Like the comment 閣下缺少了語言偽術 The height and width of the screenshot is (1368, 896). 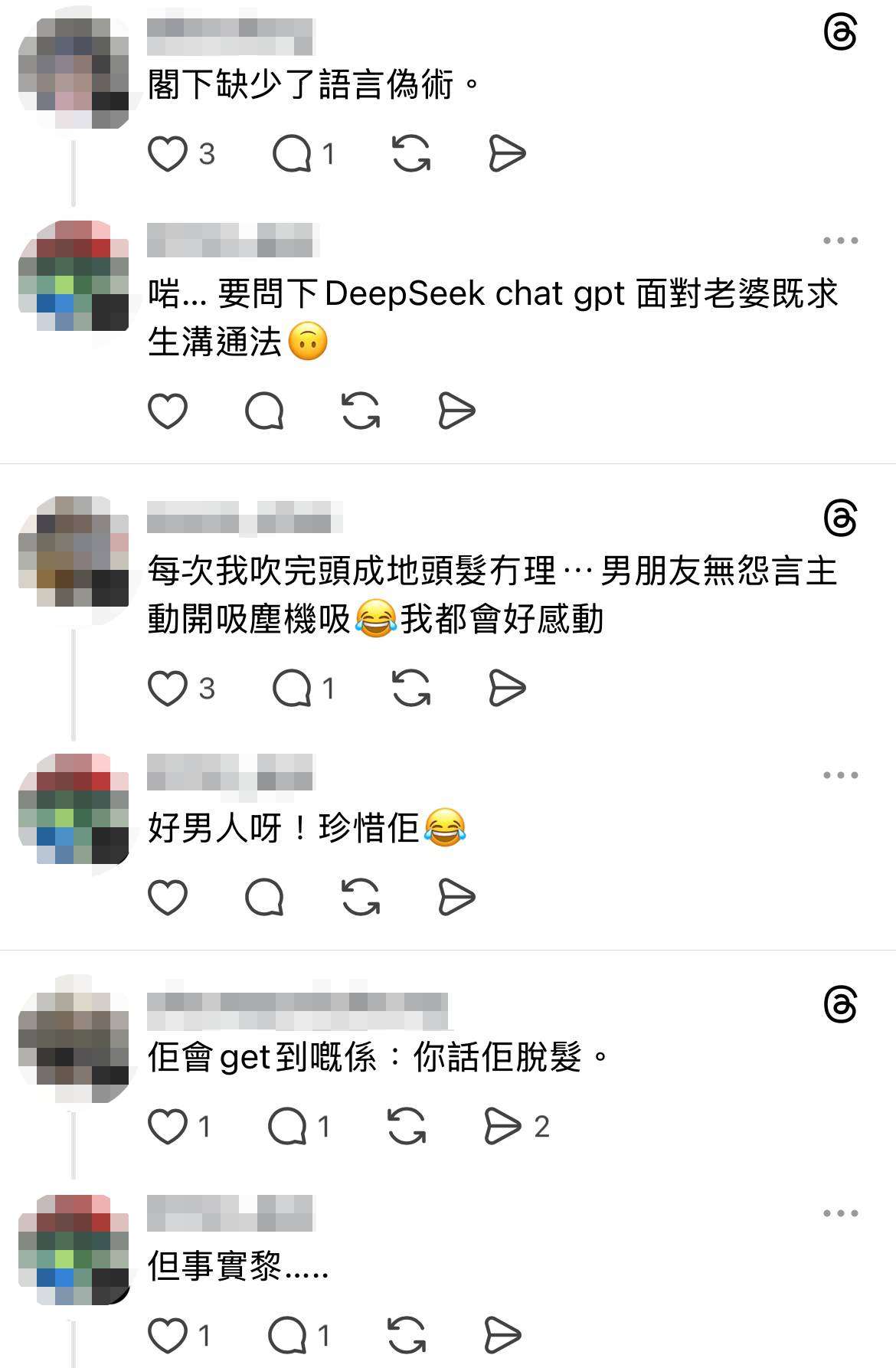(168, 154)
